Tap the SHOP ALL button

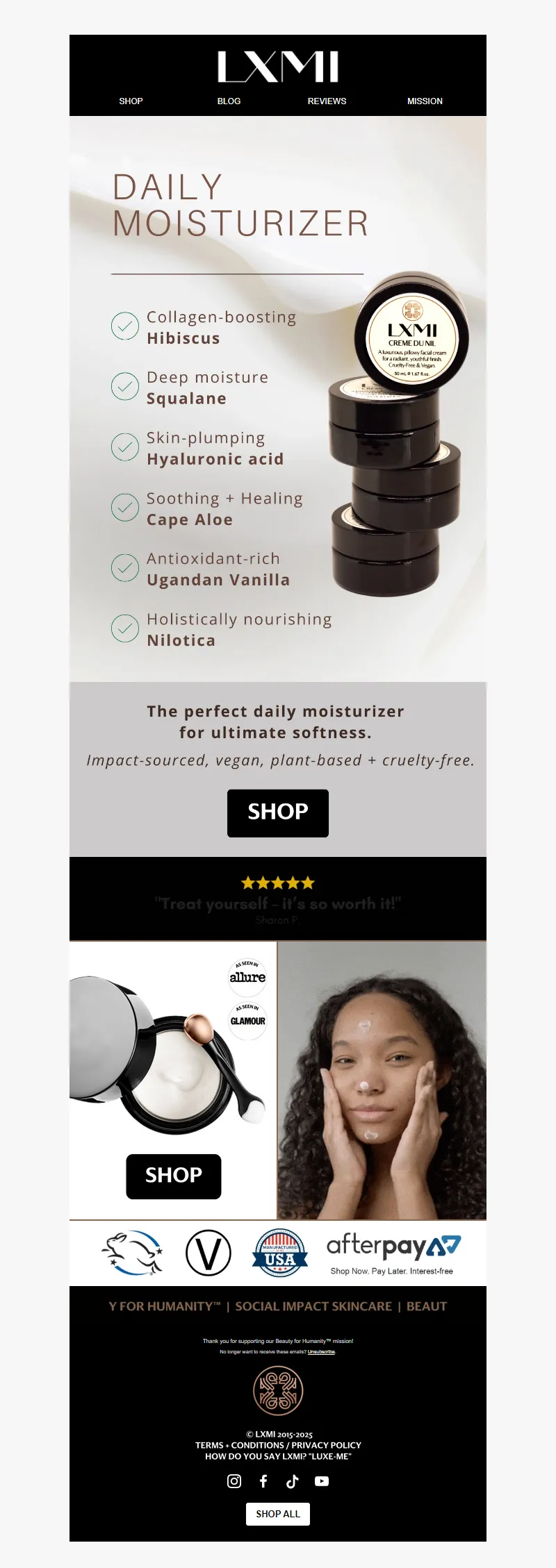click(277, 1514)
